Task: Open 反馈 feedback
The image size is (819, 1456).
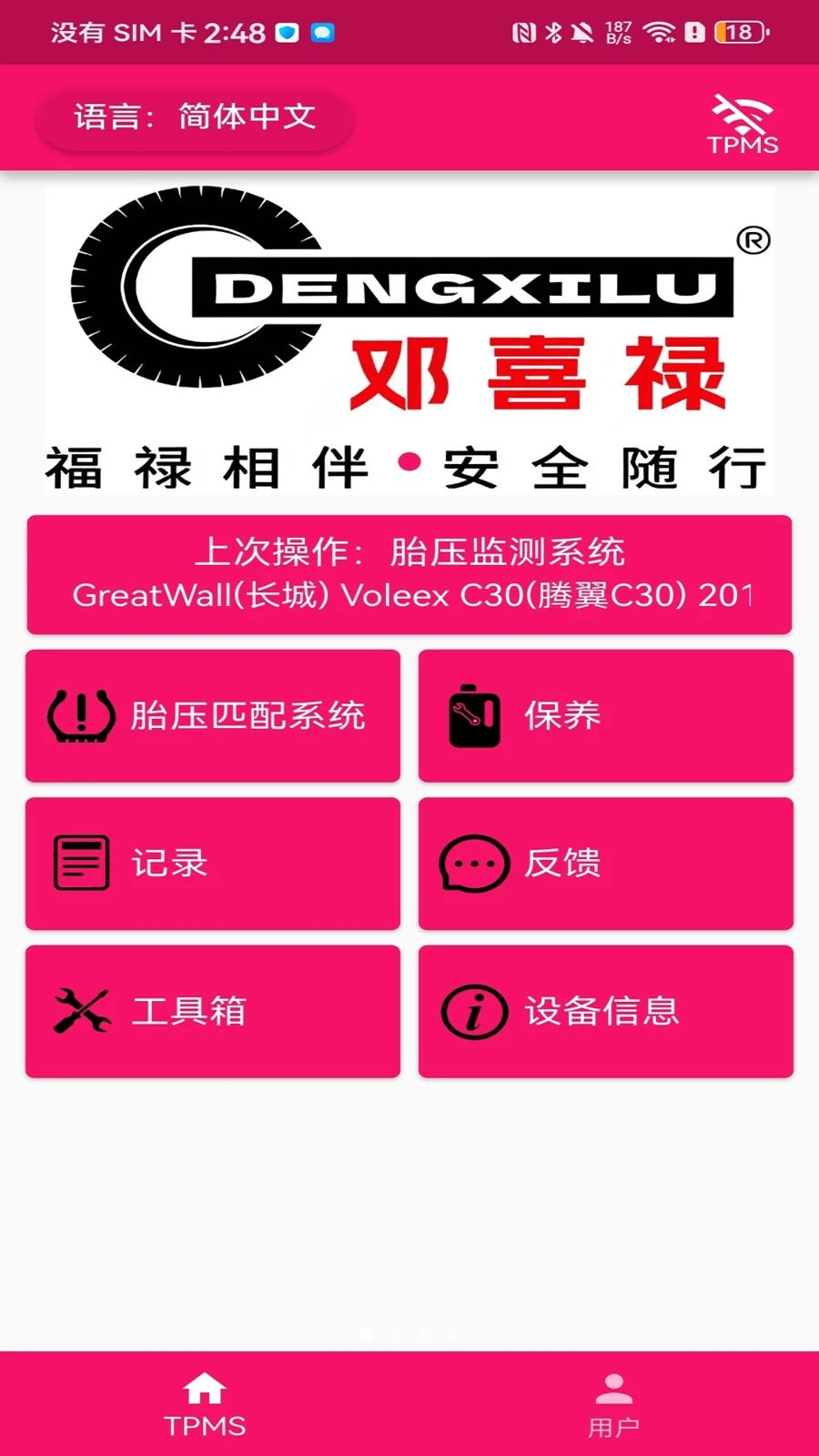Action: coord(605,863)
